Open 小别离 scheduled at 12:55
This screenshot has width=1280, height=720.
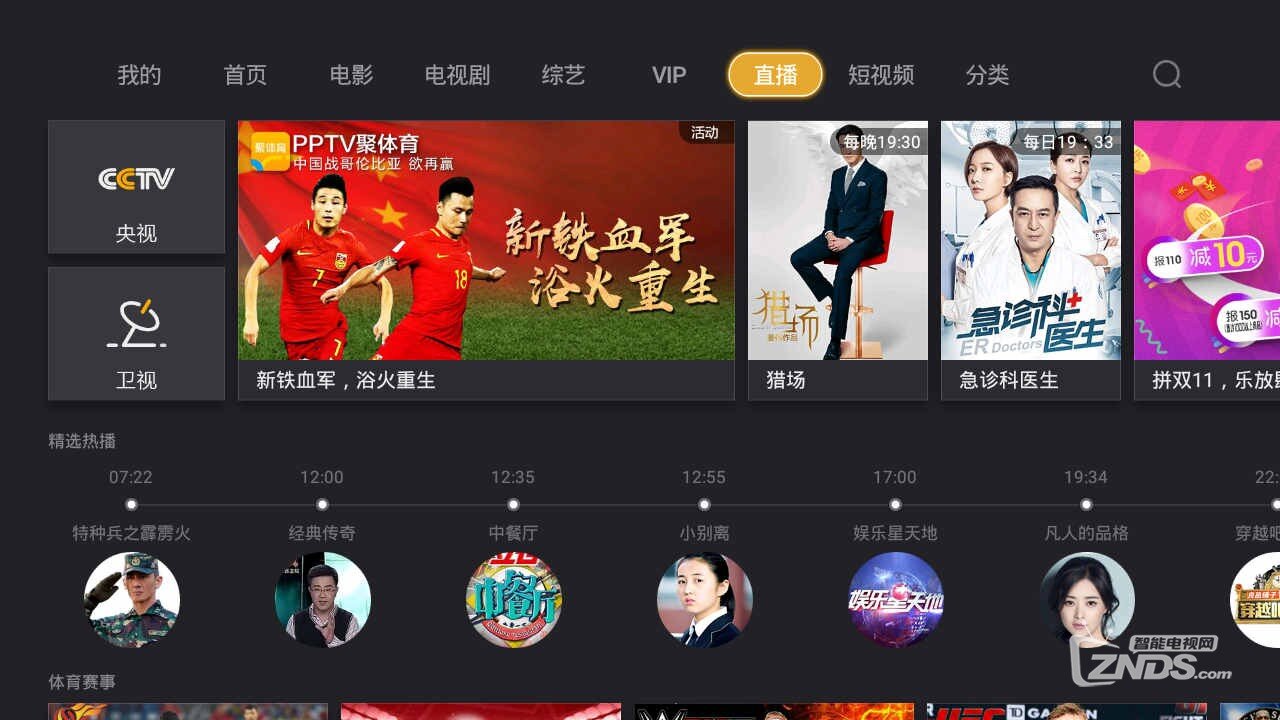click(x=704, y=599)
